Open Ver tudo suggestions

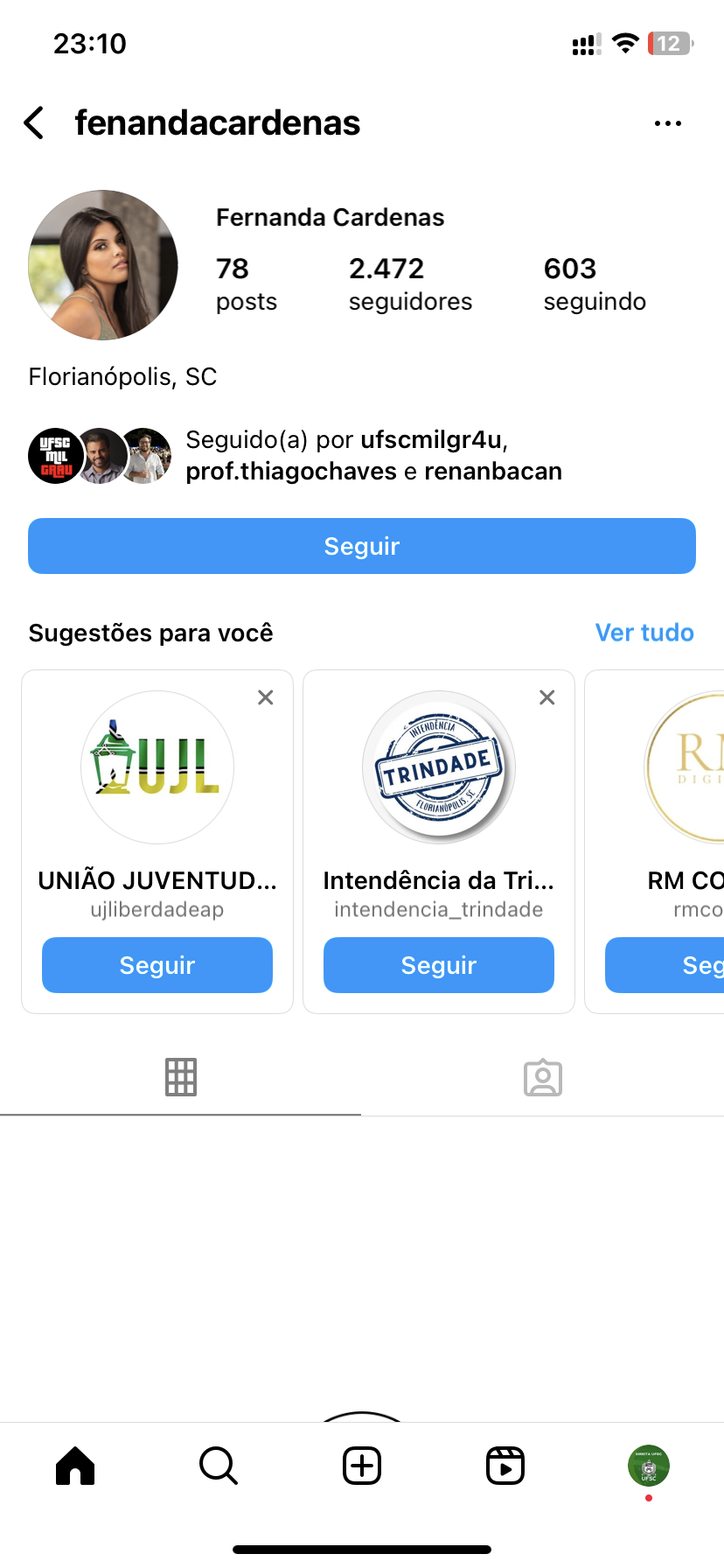point(644,633)
